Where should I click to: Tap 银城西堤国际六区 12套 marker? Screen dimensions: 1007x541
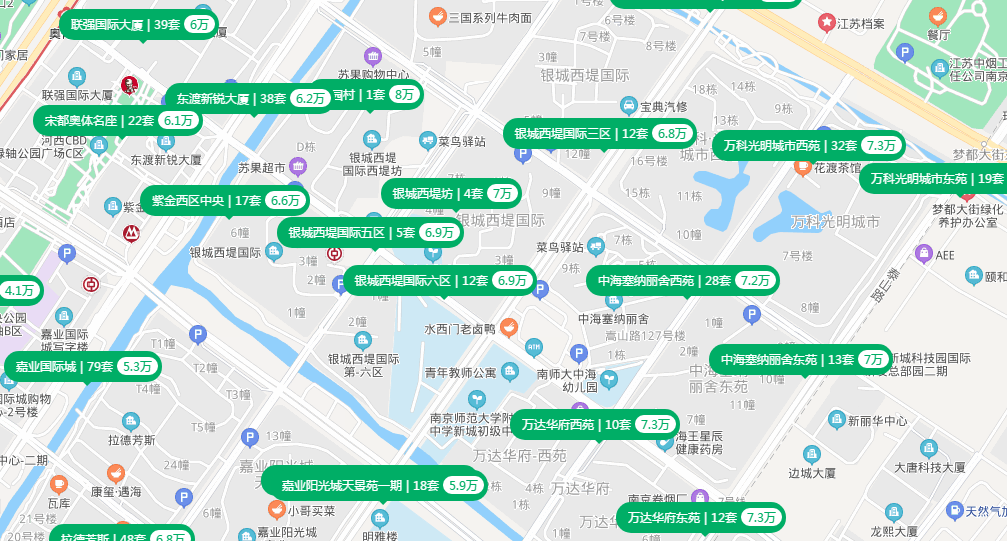coord(440,280)
